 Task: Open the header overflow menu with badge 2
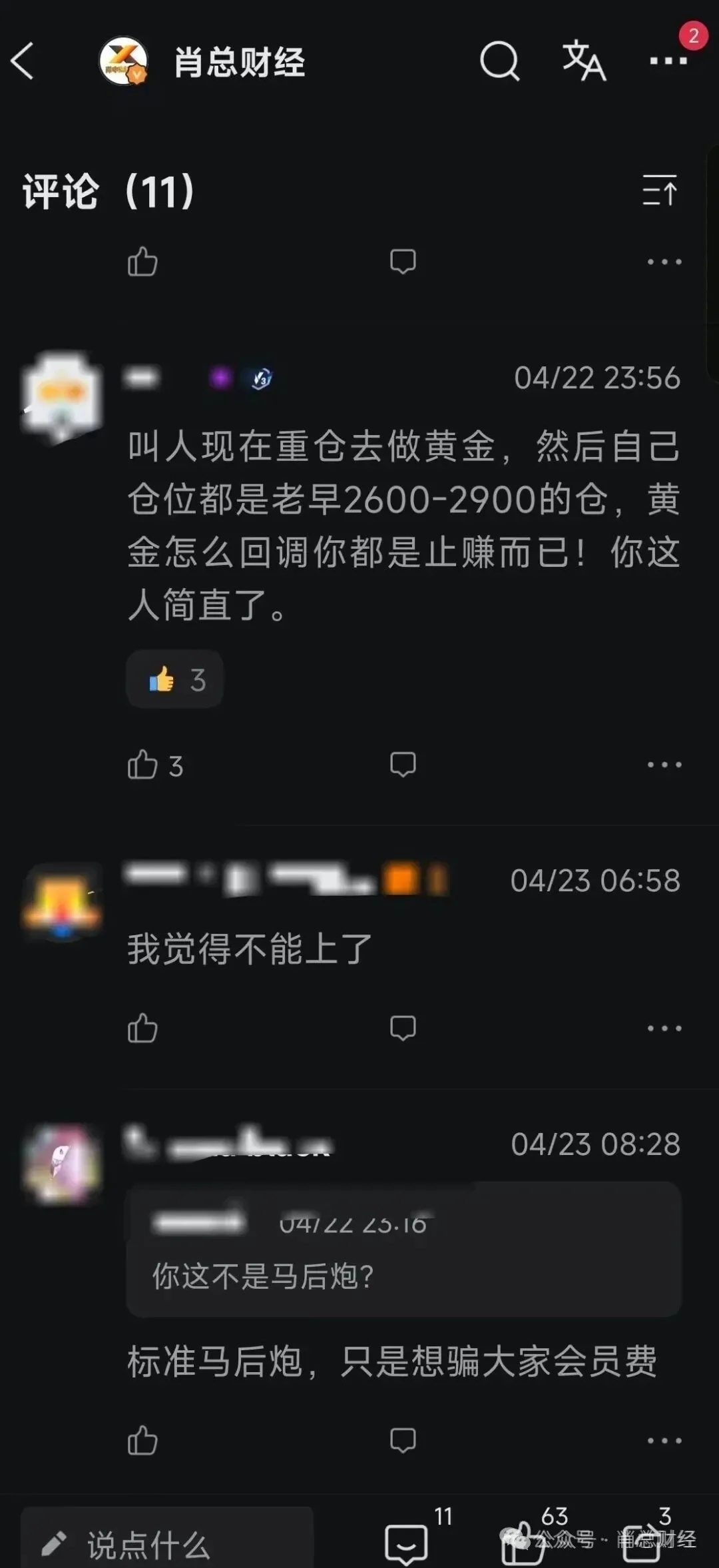pyautogui.click(x=668, y=60)
